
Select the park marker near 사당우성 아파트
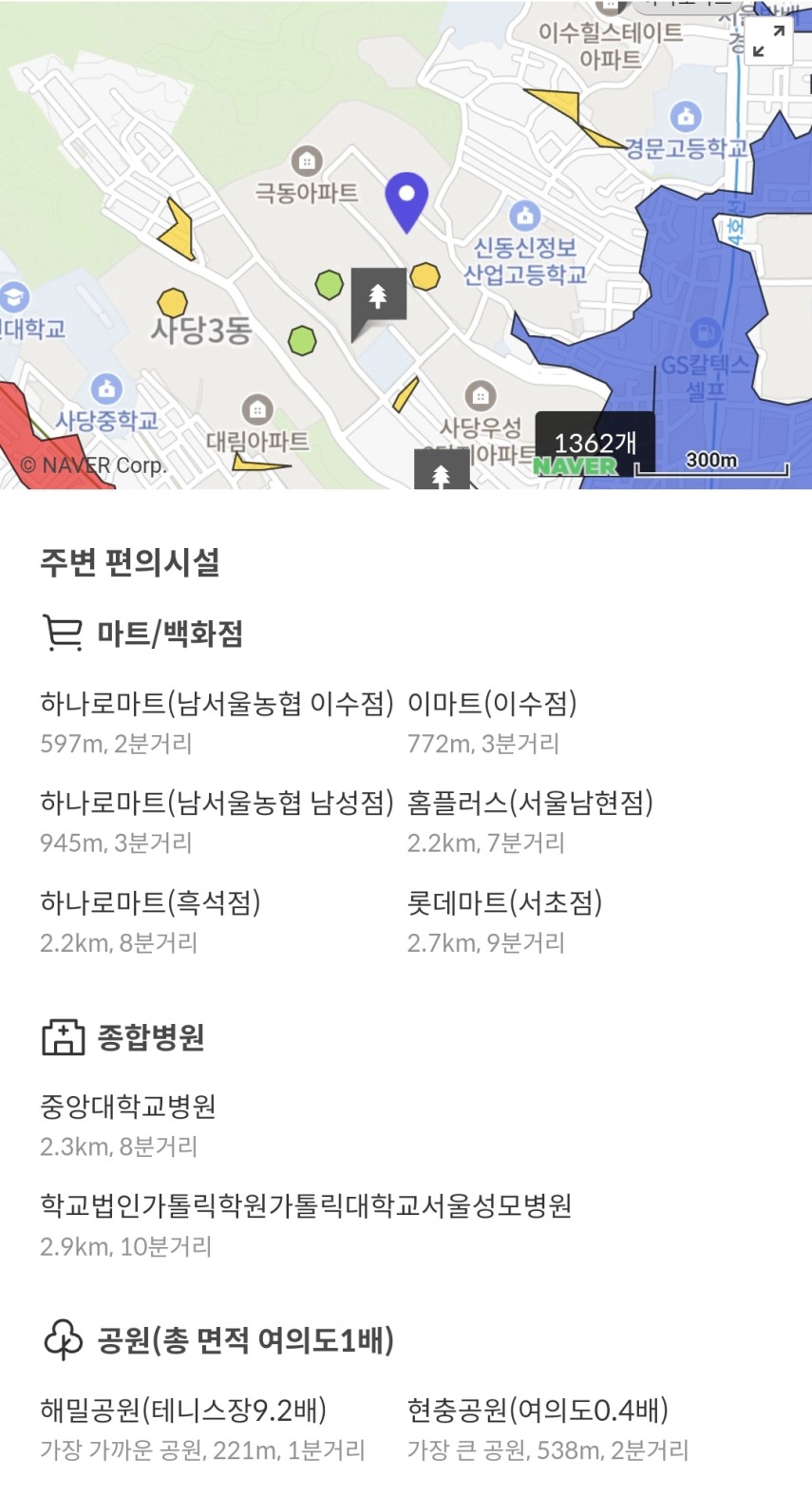(x=442, y=470)
